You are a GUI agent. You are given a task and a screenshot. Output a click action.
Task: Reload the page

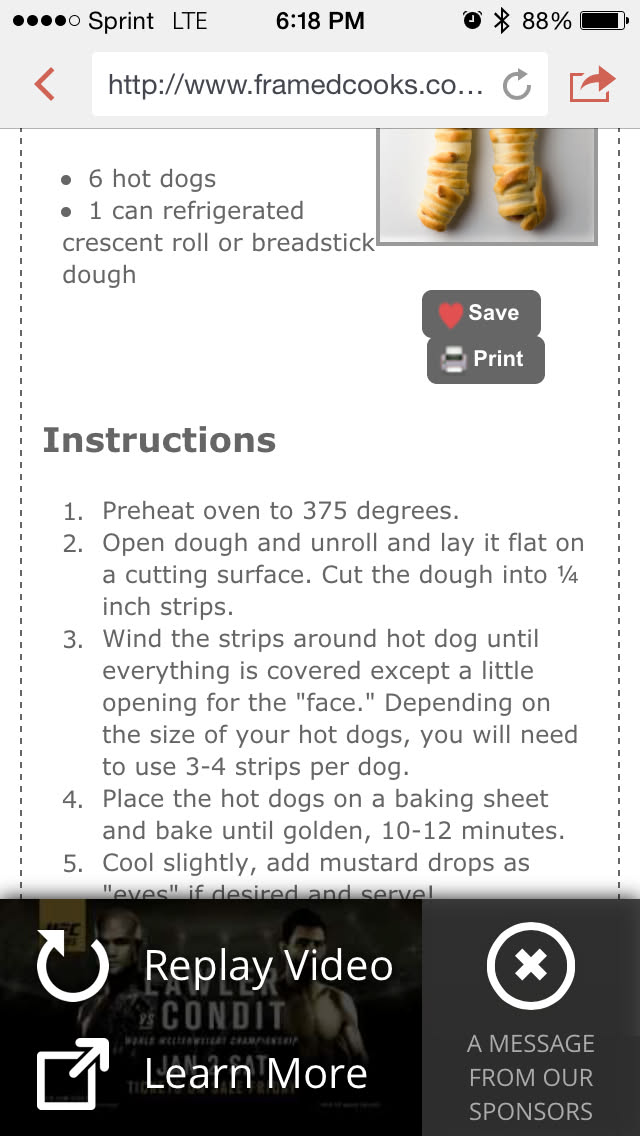tap(516, 85)
